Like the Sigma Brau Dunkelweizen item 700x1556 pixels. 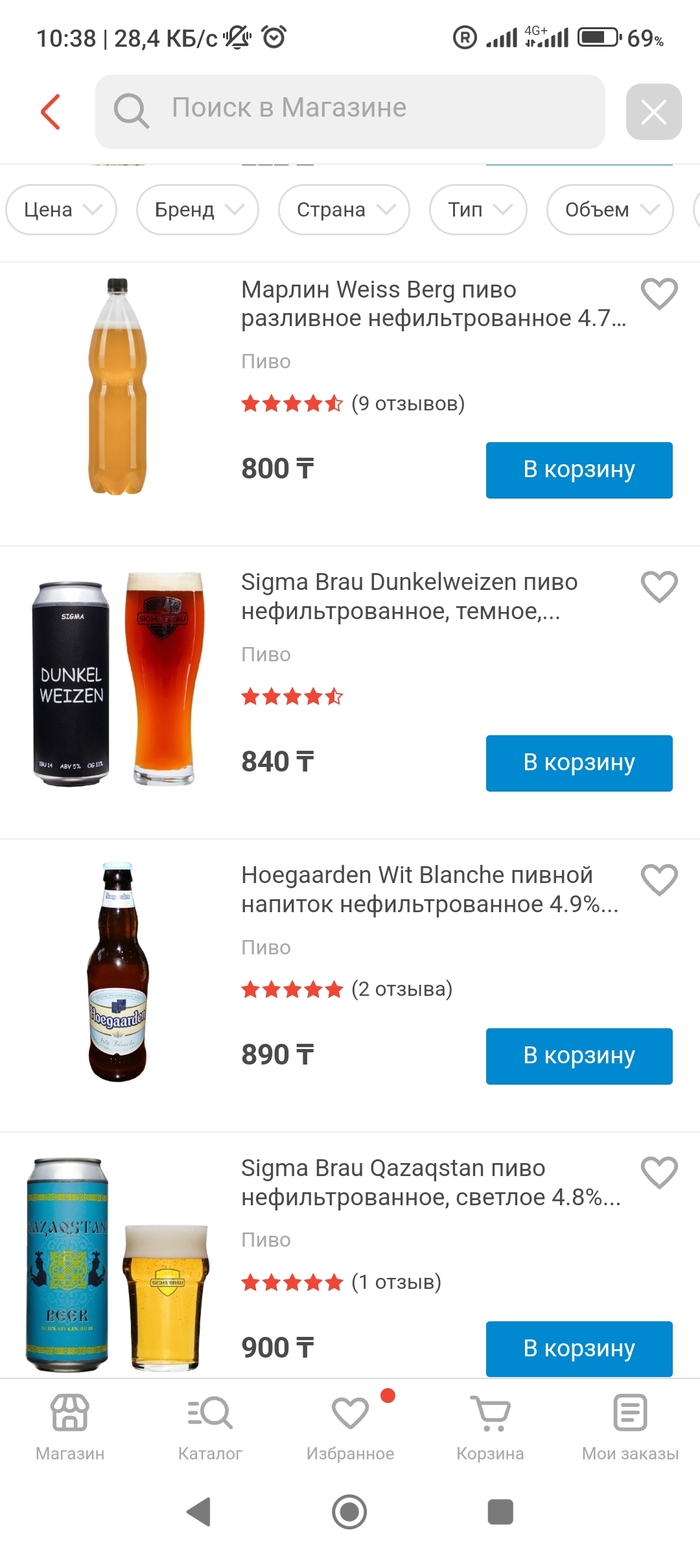659,587
